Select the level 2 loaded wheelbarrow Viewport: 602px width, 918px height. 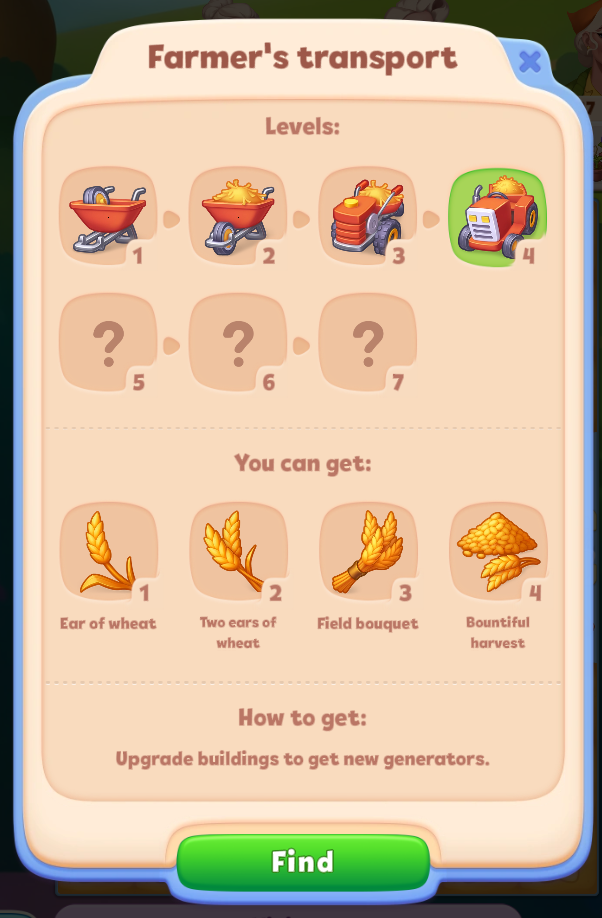pos(238,216)
